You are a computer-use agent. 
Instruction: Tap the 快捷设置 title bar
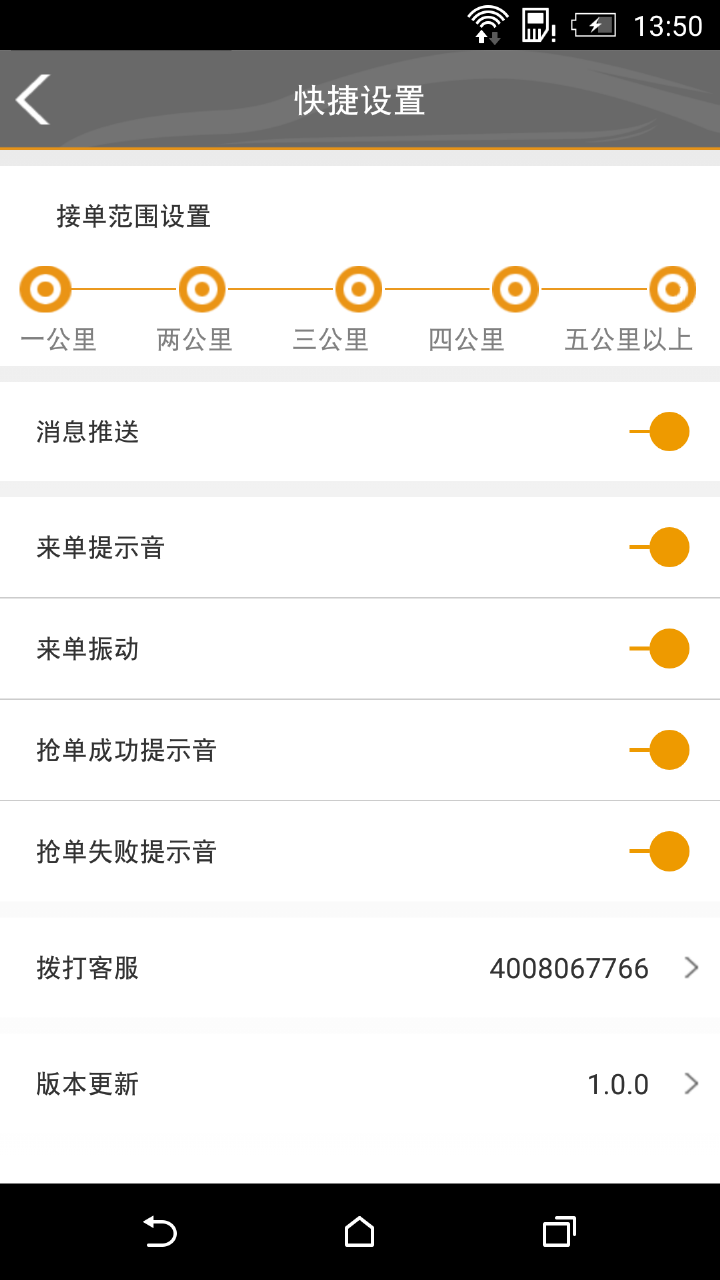(x=360, y=99)
